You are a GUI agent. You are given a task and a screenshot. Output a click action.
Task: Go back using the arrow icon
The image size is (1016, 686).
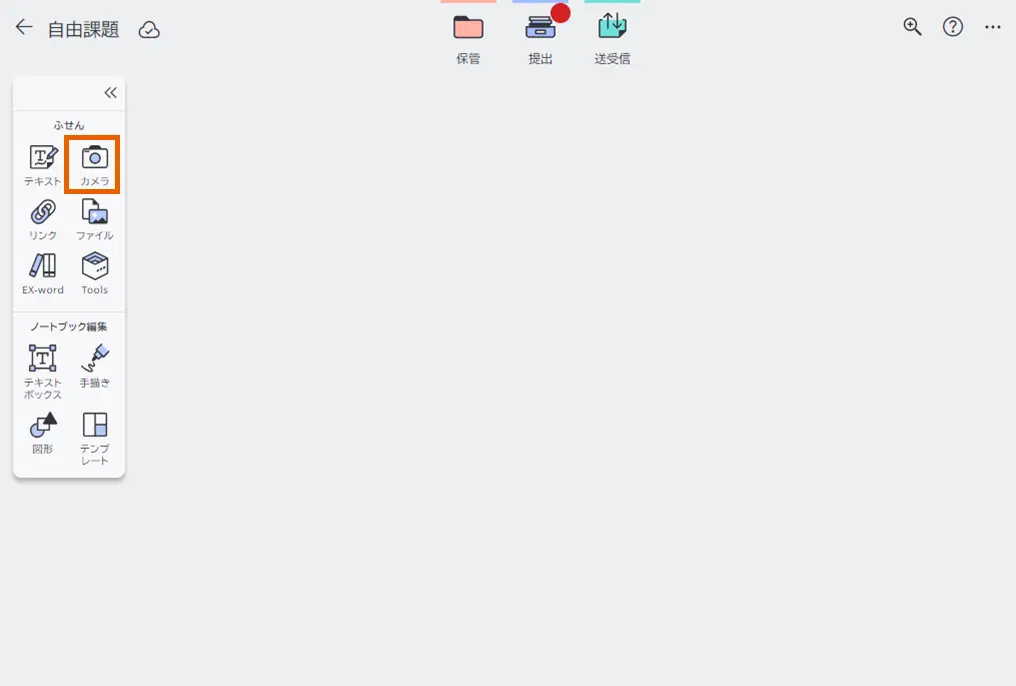coord(24,28)
